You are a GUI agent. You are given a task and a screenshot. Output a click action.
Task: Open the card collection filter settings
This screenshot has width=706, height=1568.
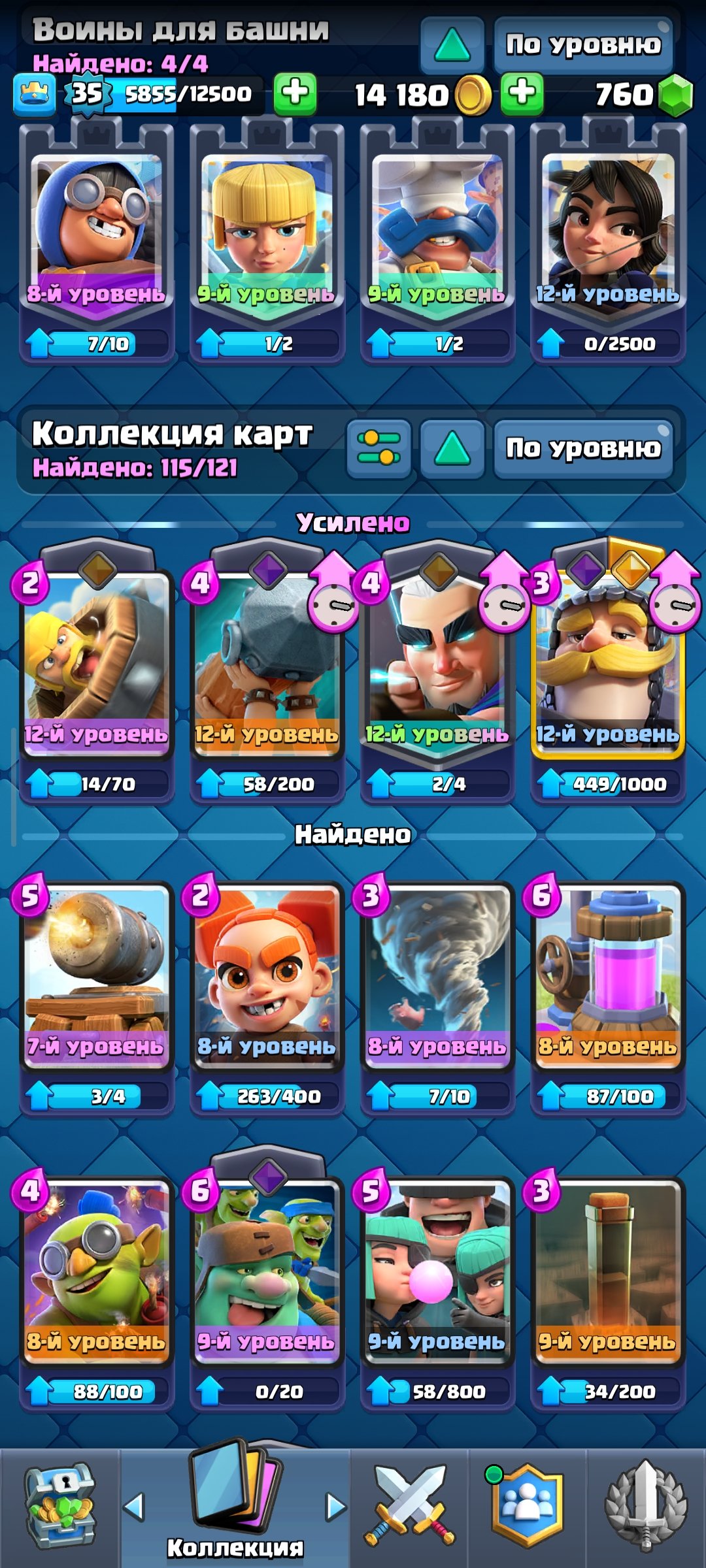[x=378, y=448]
